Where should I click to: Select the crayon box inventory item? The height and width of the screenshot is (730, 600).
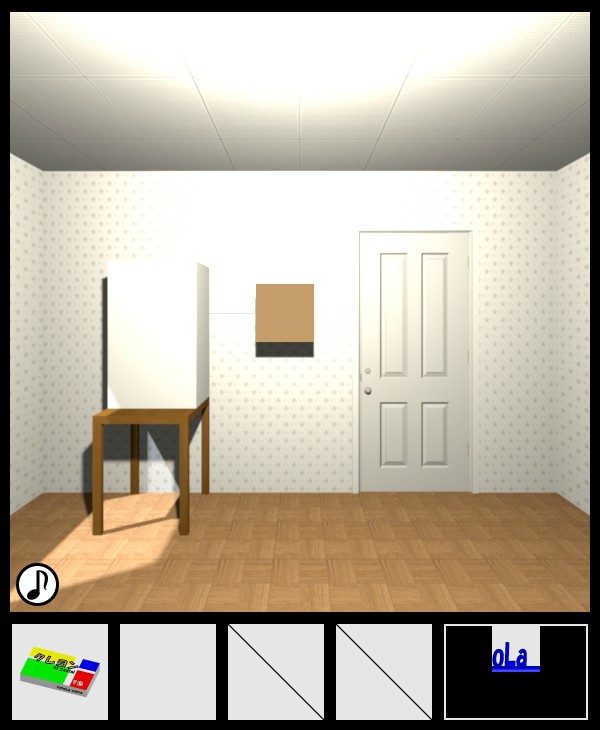pyautogui.click(x=60, y=671)
